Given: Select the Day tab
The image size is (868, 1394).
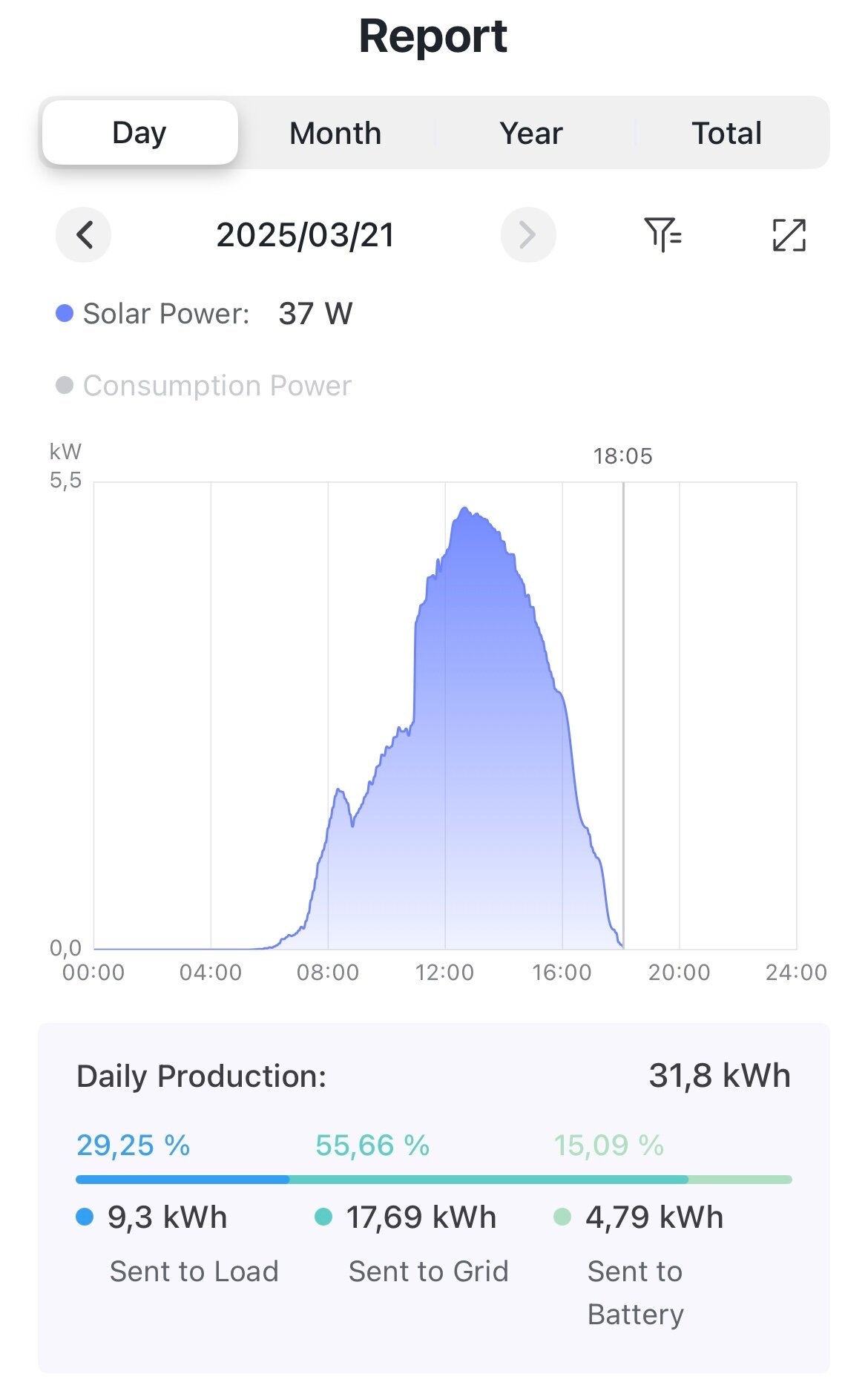Looking at the screenshot, I should point(139,134).
